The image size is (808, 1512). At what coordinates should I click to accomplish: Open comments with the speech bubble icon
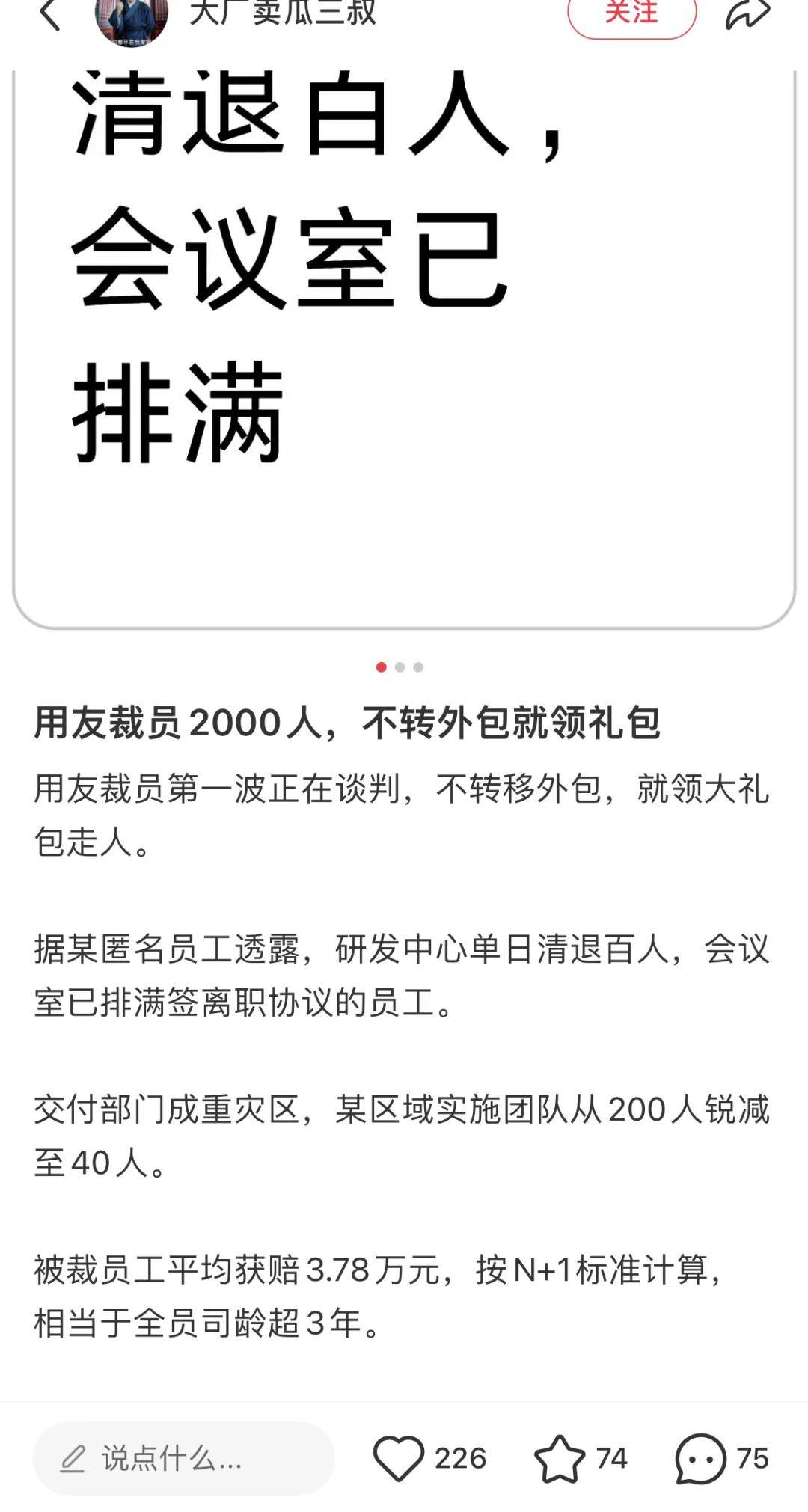[x=700, y=1457]
